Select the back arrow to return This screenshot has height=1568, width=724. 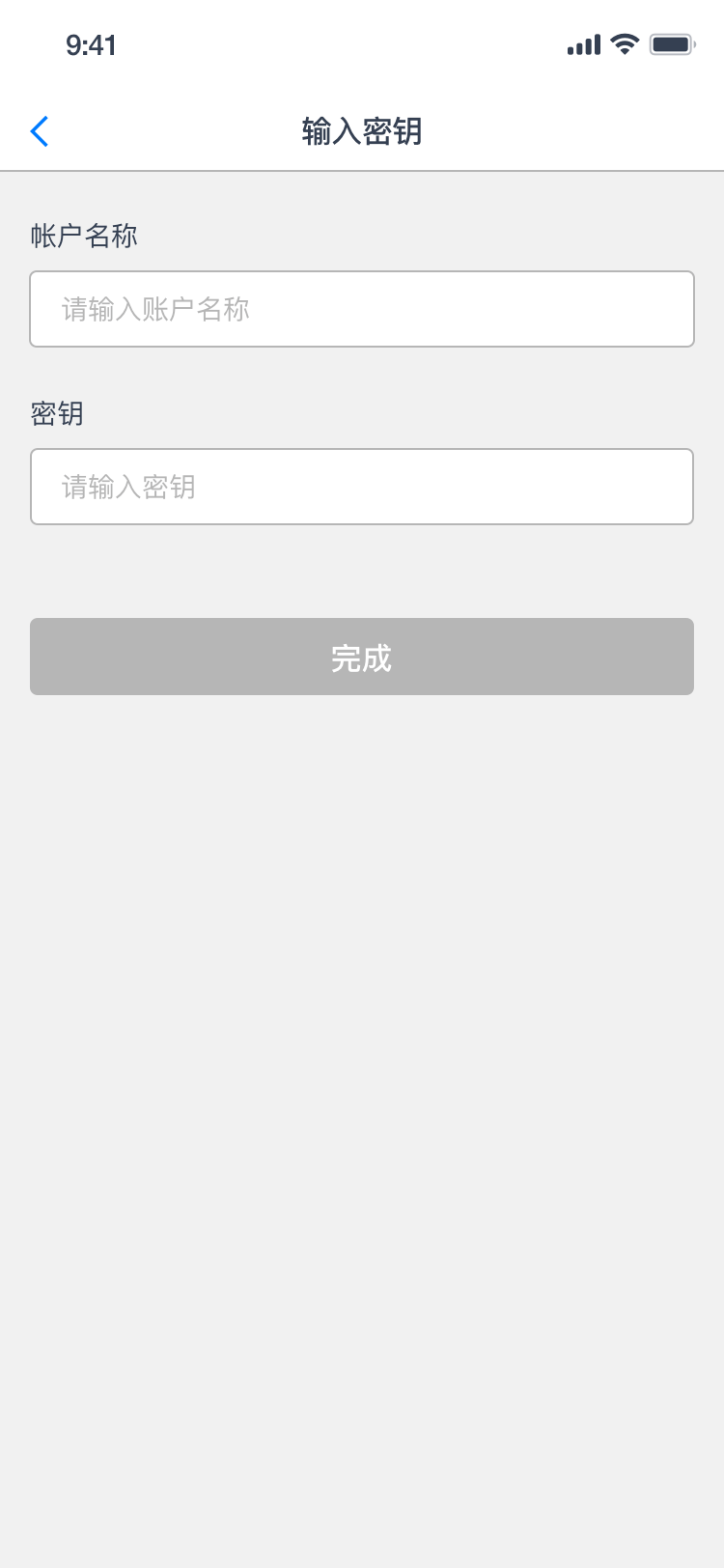click(39, 131)
